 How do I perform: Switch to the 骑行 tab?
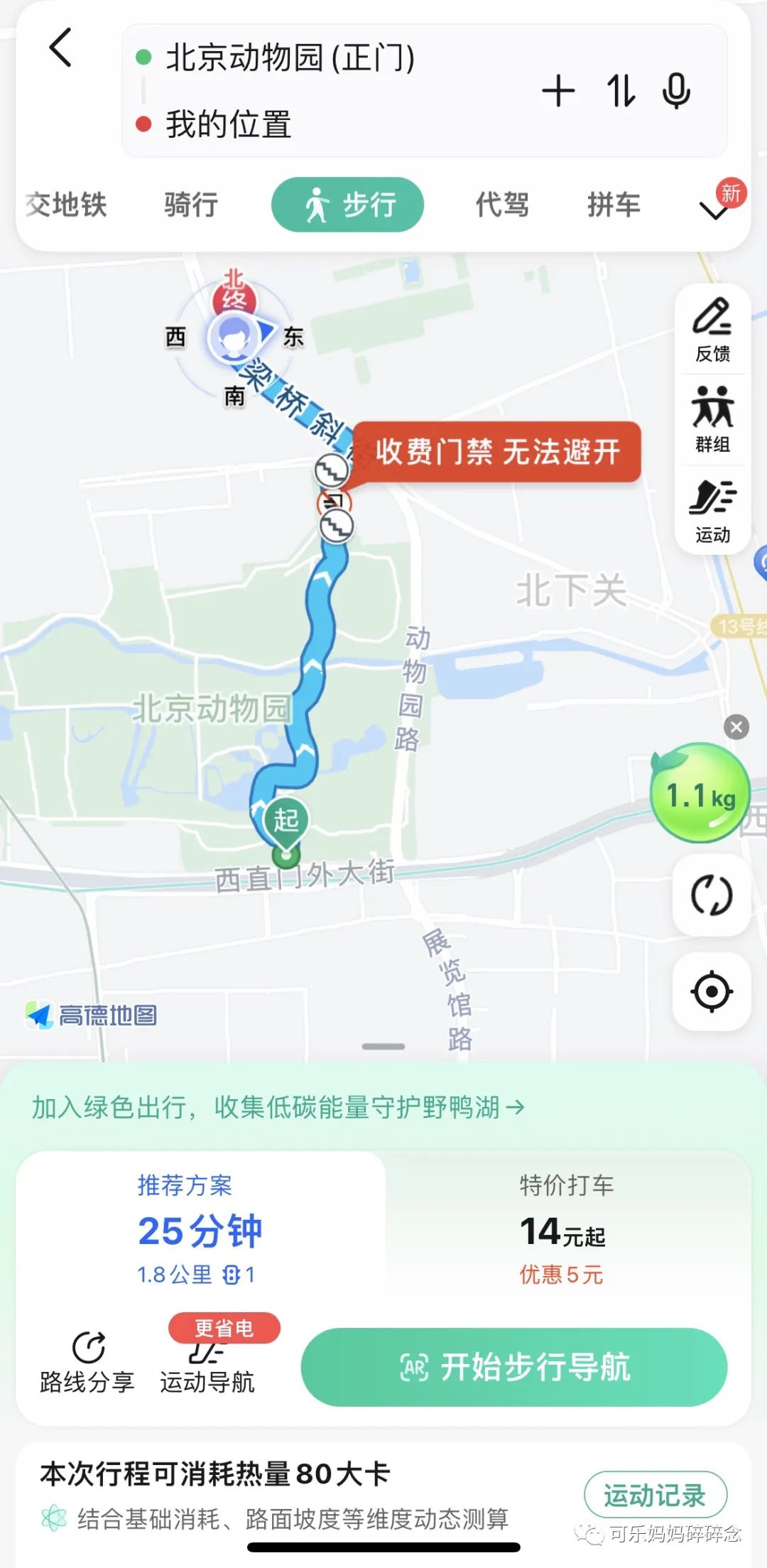pyautogui.click(x=190, y=205)
